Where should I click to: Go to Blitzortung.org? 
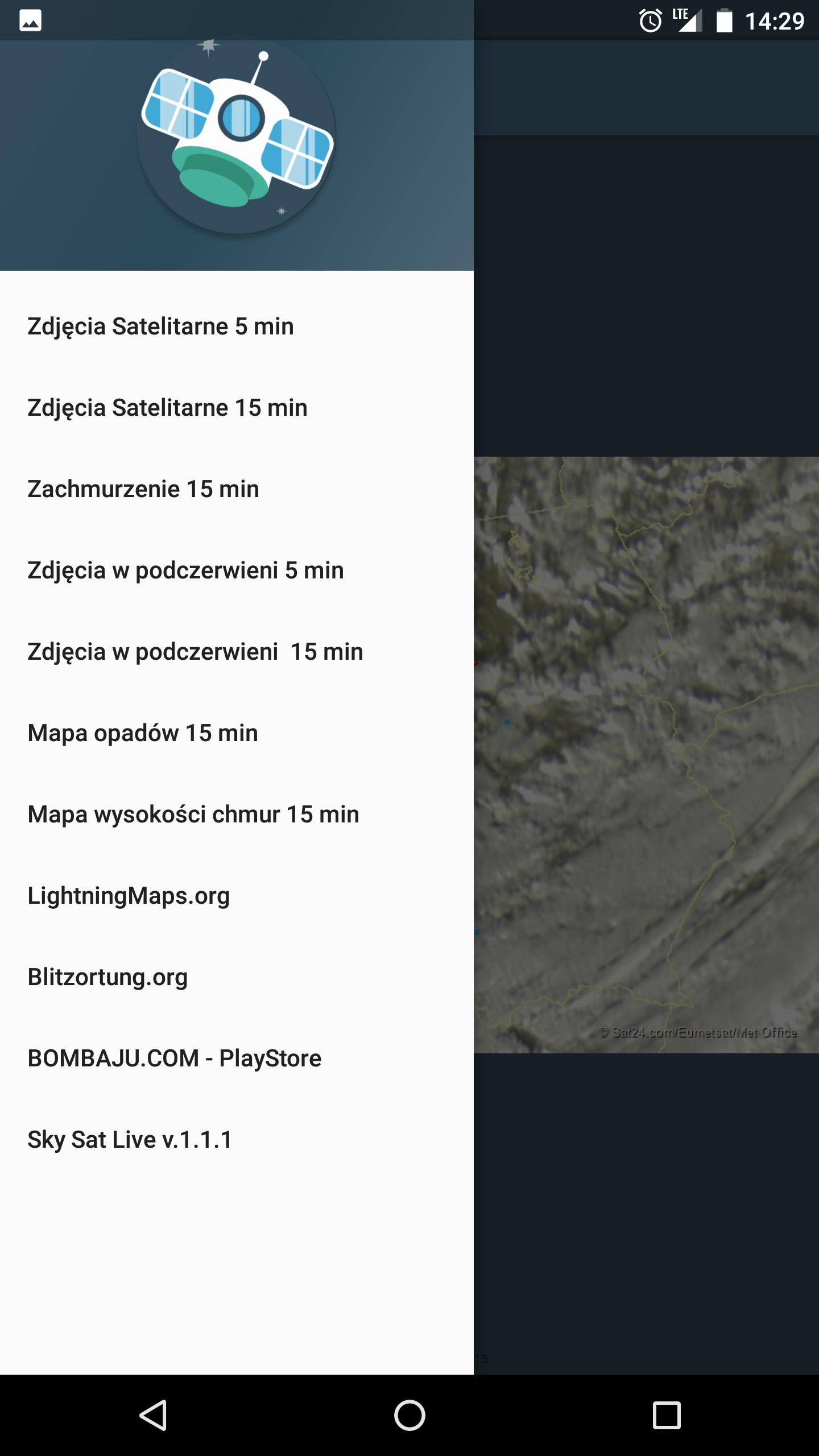click(x=108, y=977)
